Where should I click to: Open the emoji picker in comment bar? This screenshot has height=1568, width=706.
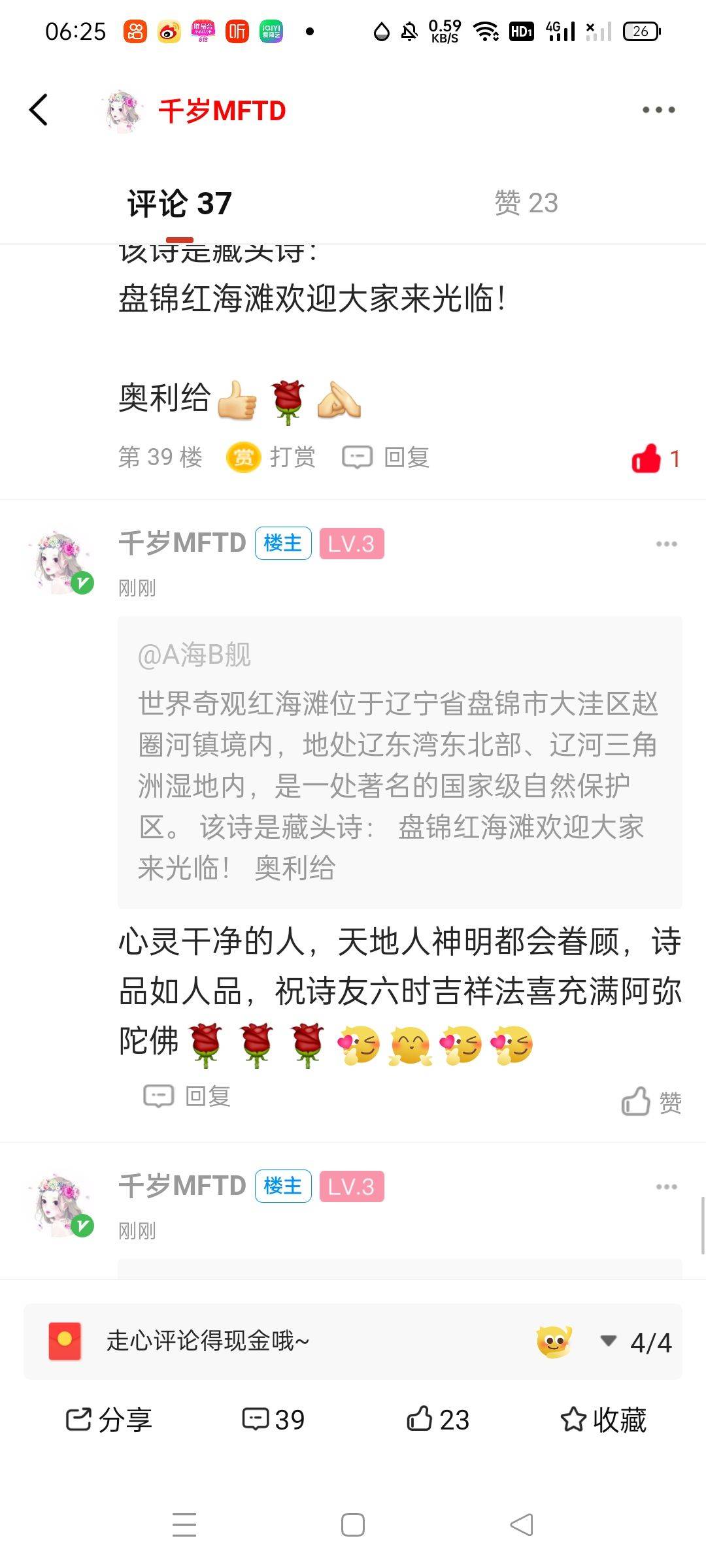click(x=554, y=1342)
